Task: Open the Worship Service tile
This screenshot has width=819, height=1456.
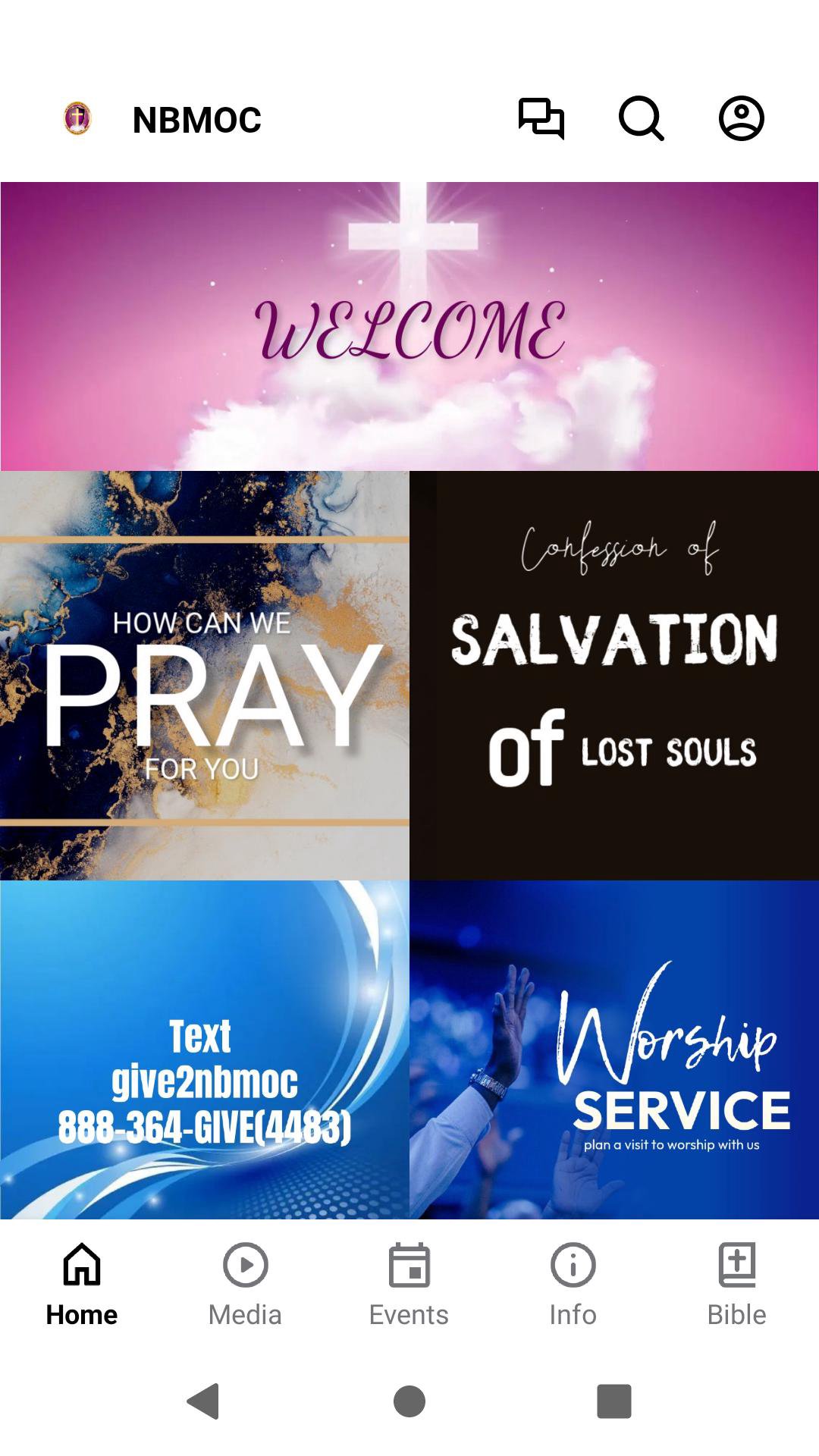Action: (614, 1050)
